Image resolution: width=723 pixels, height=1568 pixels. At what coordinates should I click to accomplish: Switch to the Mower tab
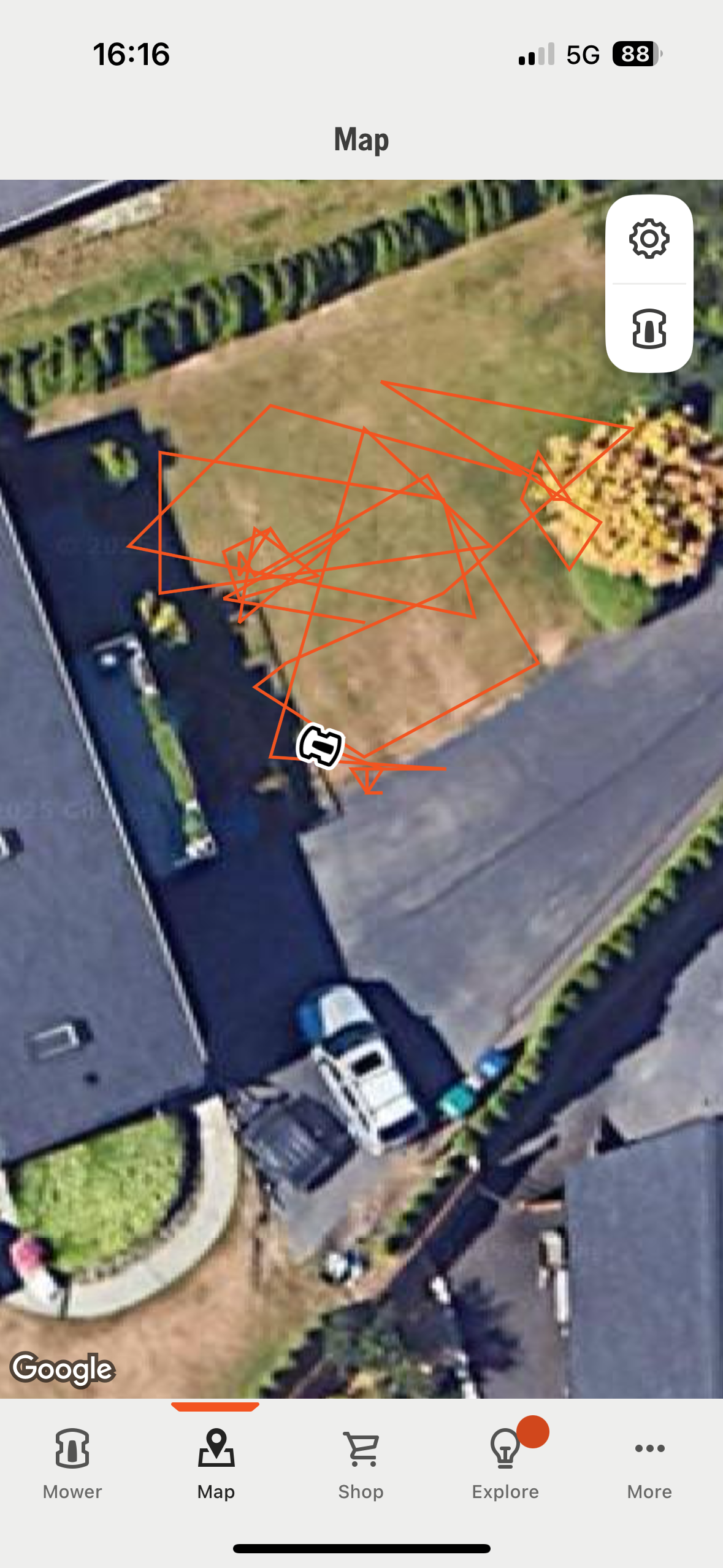tap(72, 1463)
